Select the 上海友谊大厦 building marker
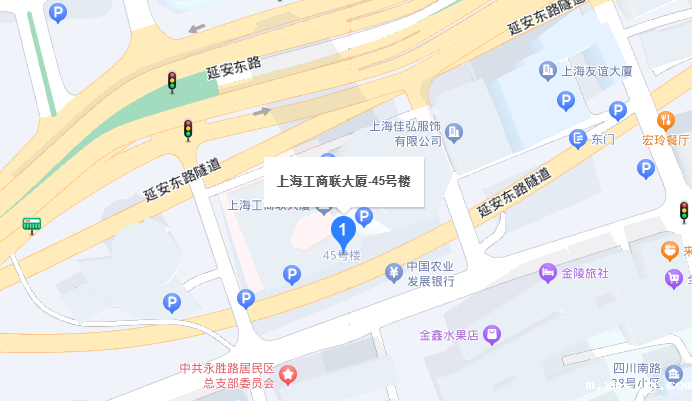This screenshot has height=401, width=692. pos(547,70)
